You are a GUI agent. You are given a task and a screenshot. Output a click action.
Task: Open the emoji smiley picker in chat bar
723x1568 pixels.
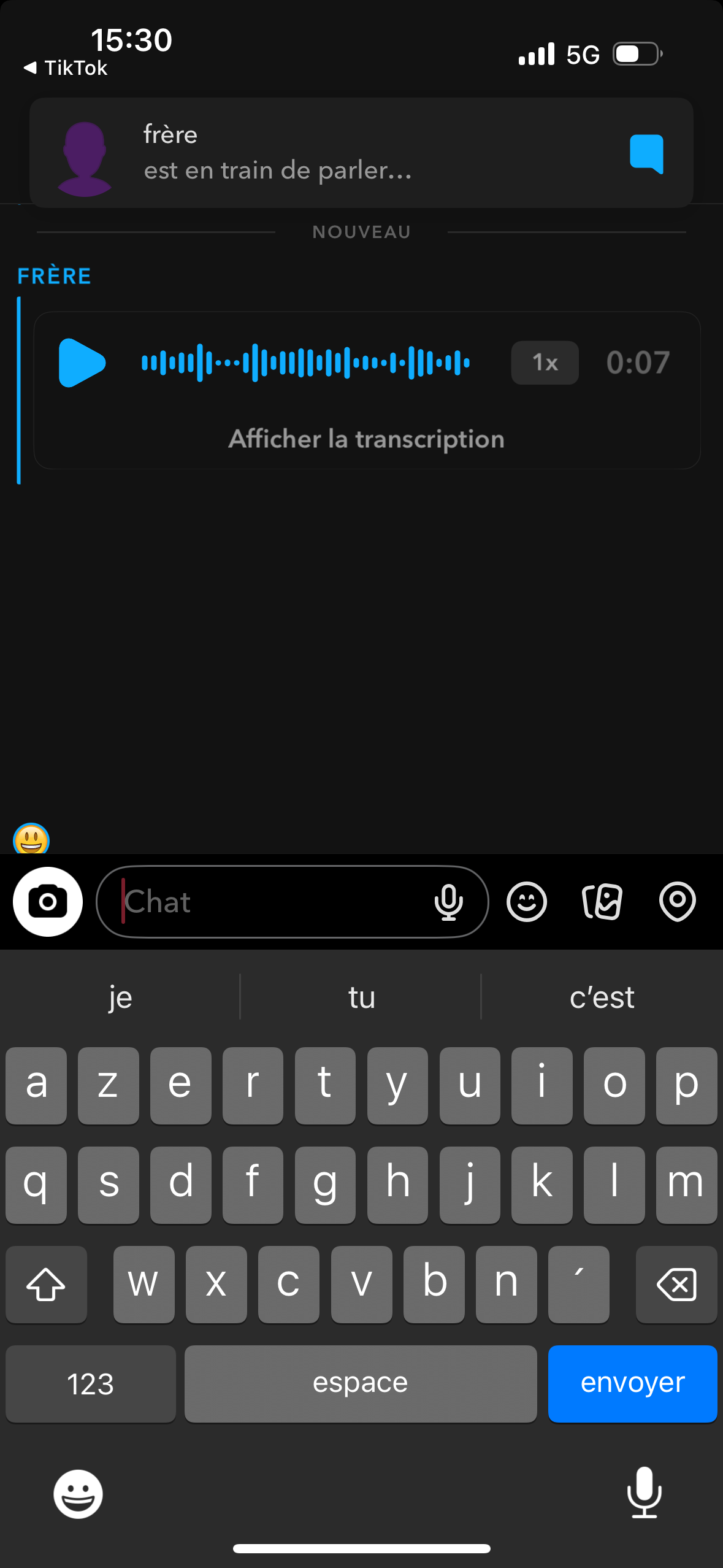pos(526,902)
